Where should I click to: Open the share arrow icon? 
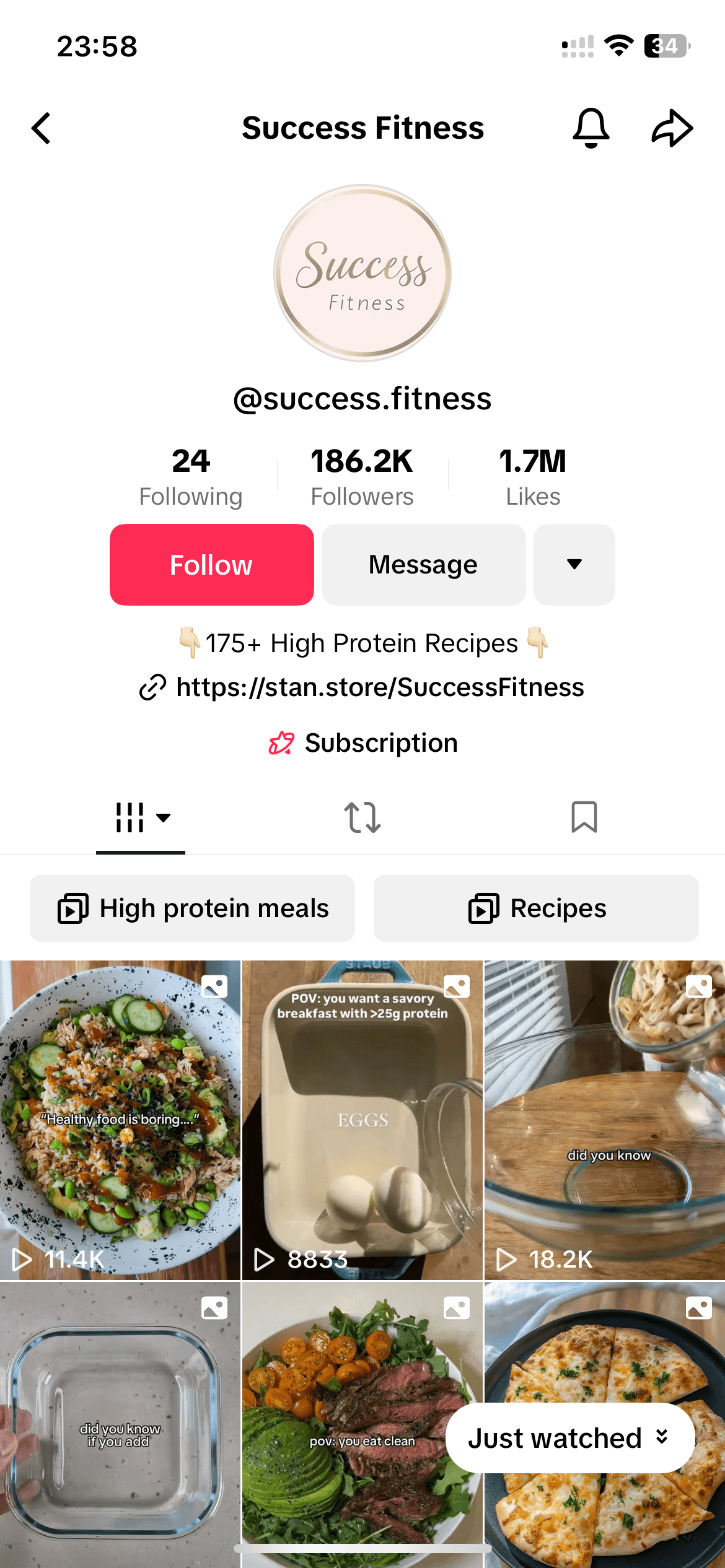click(x=672, y=128)
